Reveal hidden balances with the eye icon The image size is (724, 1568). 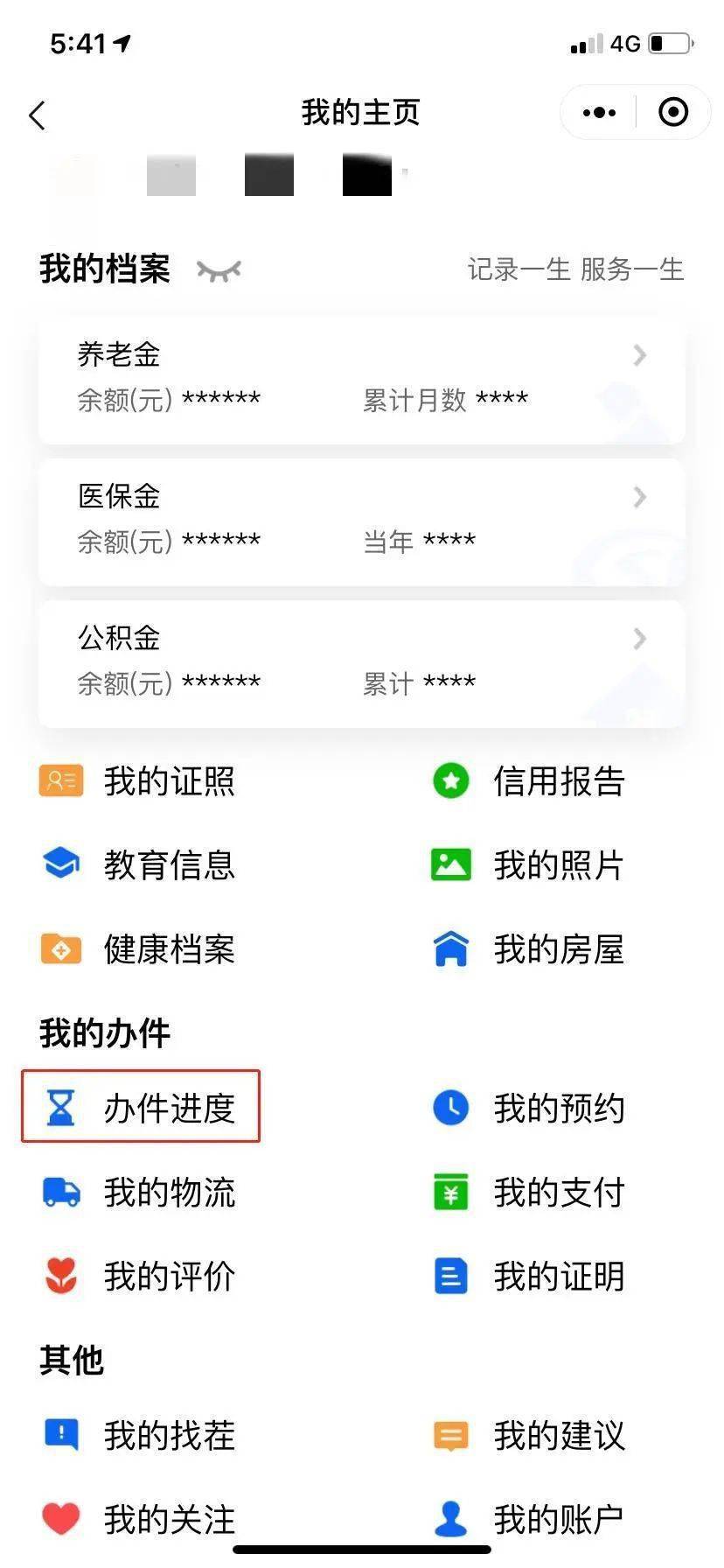click(x=219, y=270)
